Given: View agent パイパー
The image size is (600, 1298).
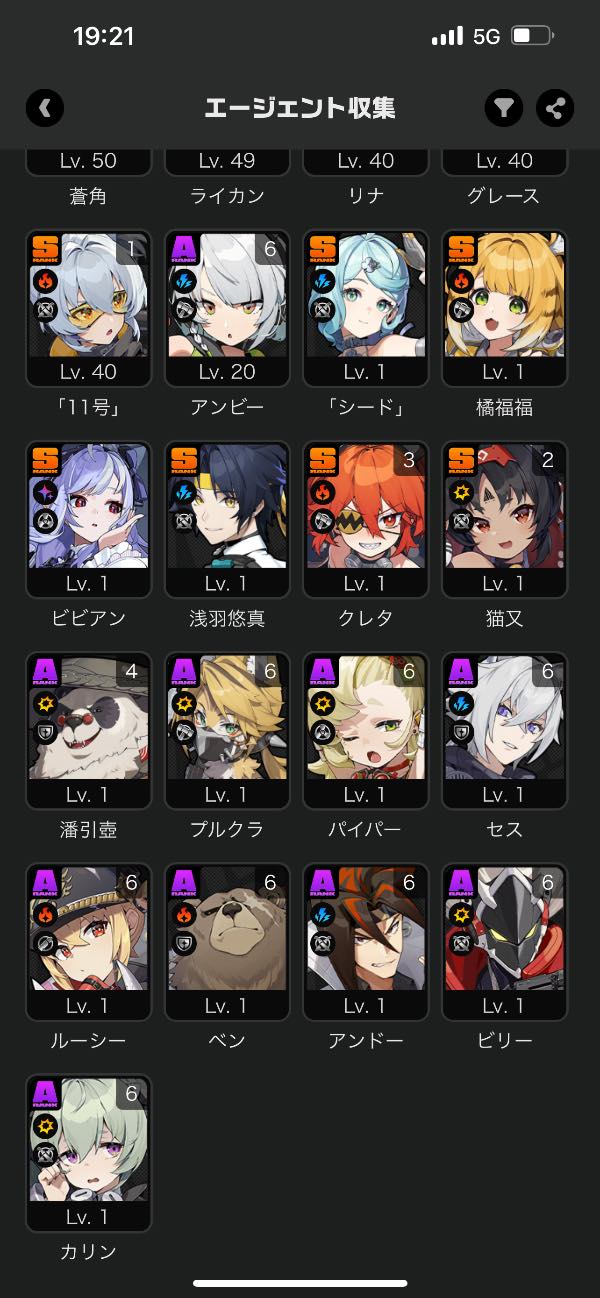Looking at the screenshot, I should (366, 730).
